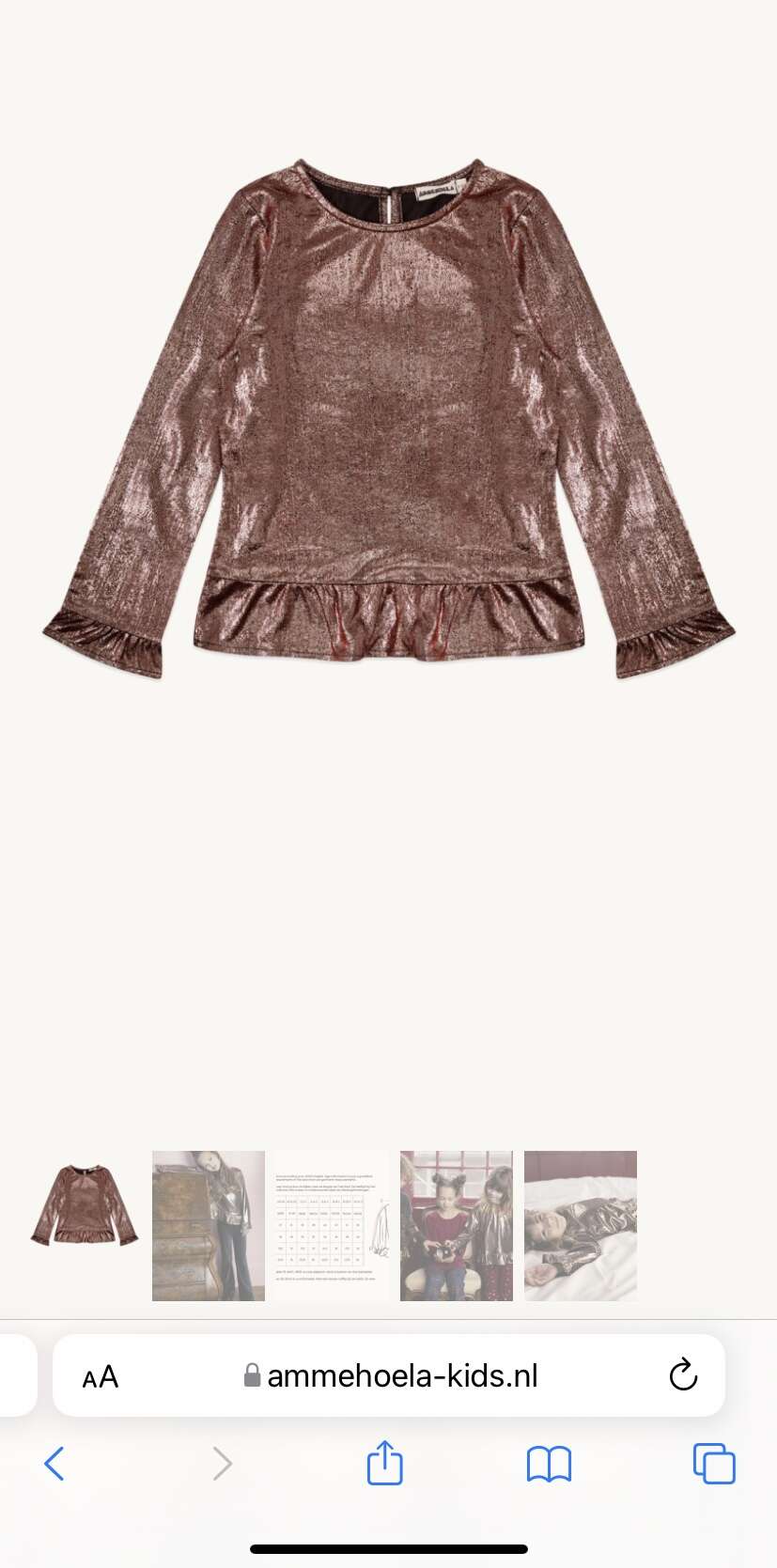Share this page
Viewport: 777px width, 1568px height.
point(384,1463)
